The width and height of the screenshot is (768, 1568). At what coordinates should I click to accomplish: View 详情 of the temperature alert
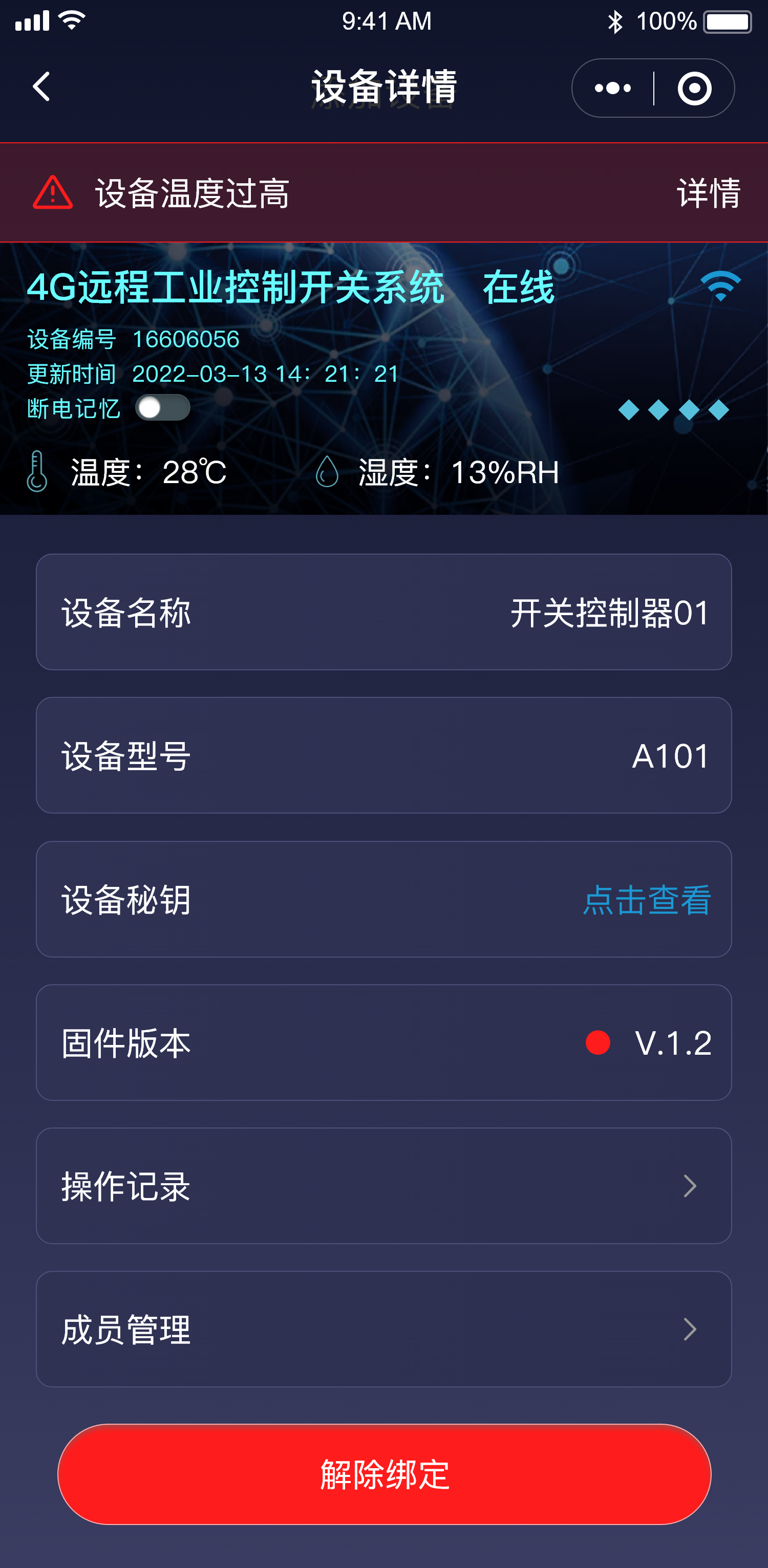708,193
